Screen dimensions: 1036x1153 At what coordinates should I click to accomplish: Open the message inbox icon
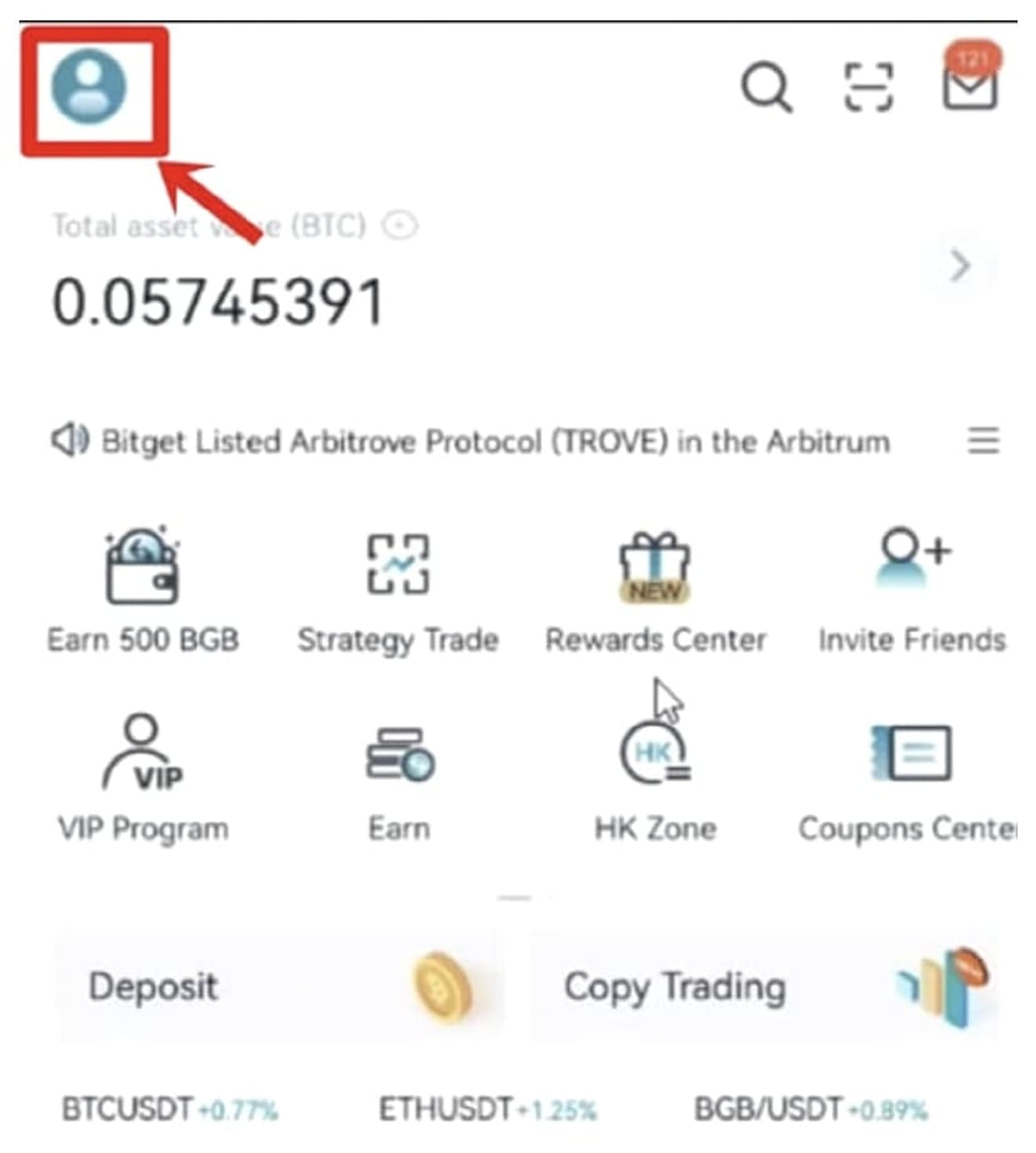pos(970,85)
